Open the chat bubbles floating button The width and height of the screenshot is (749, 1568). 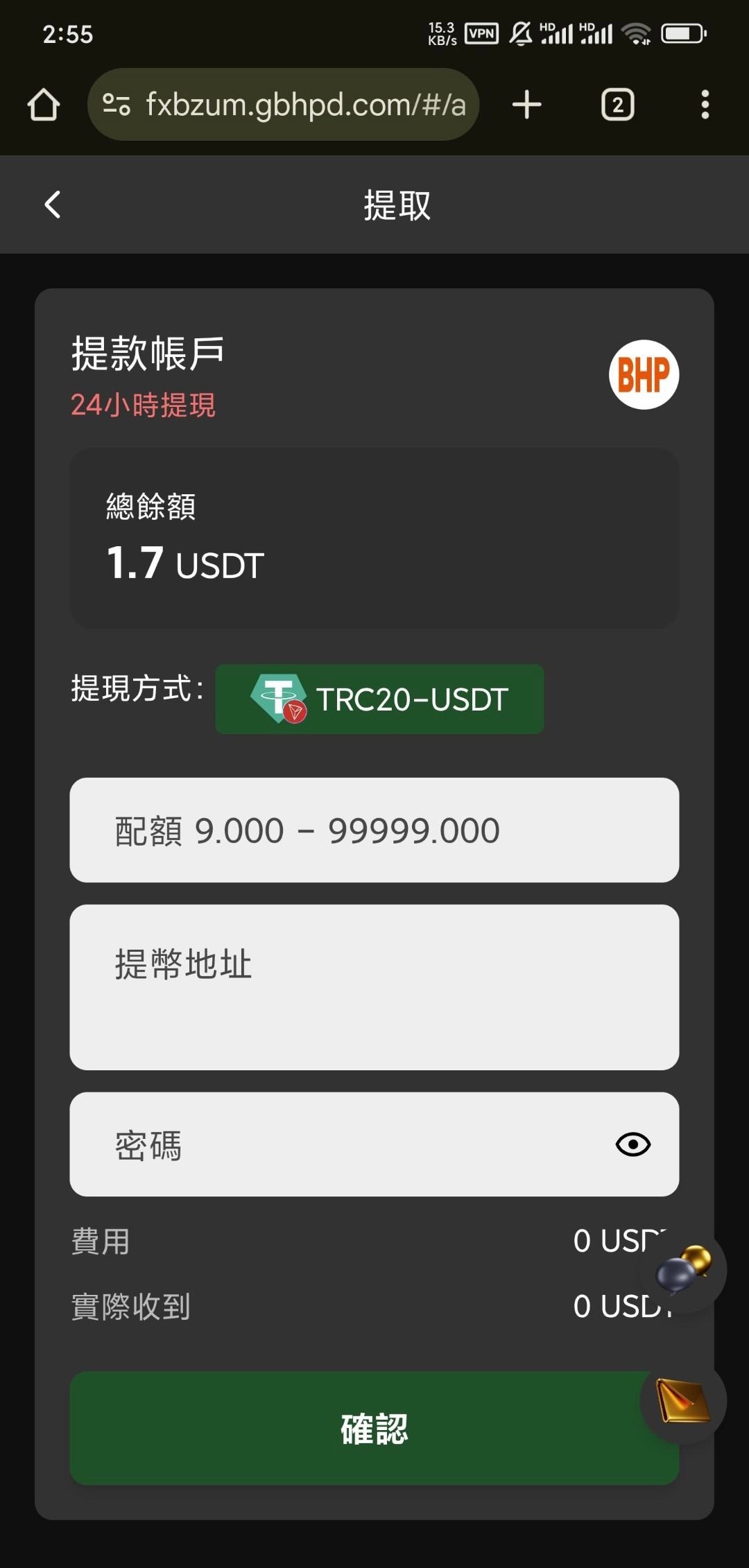point(684,1270)
